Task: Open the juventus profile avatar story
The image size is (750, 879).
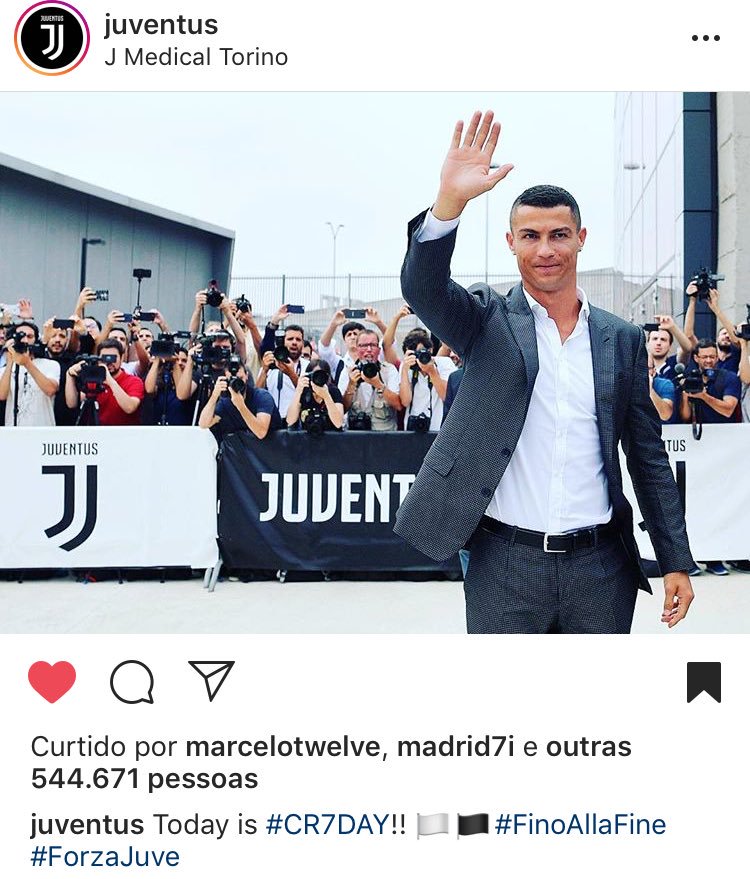Action: pyautogui.click(x=51, y=39)
